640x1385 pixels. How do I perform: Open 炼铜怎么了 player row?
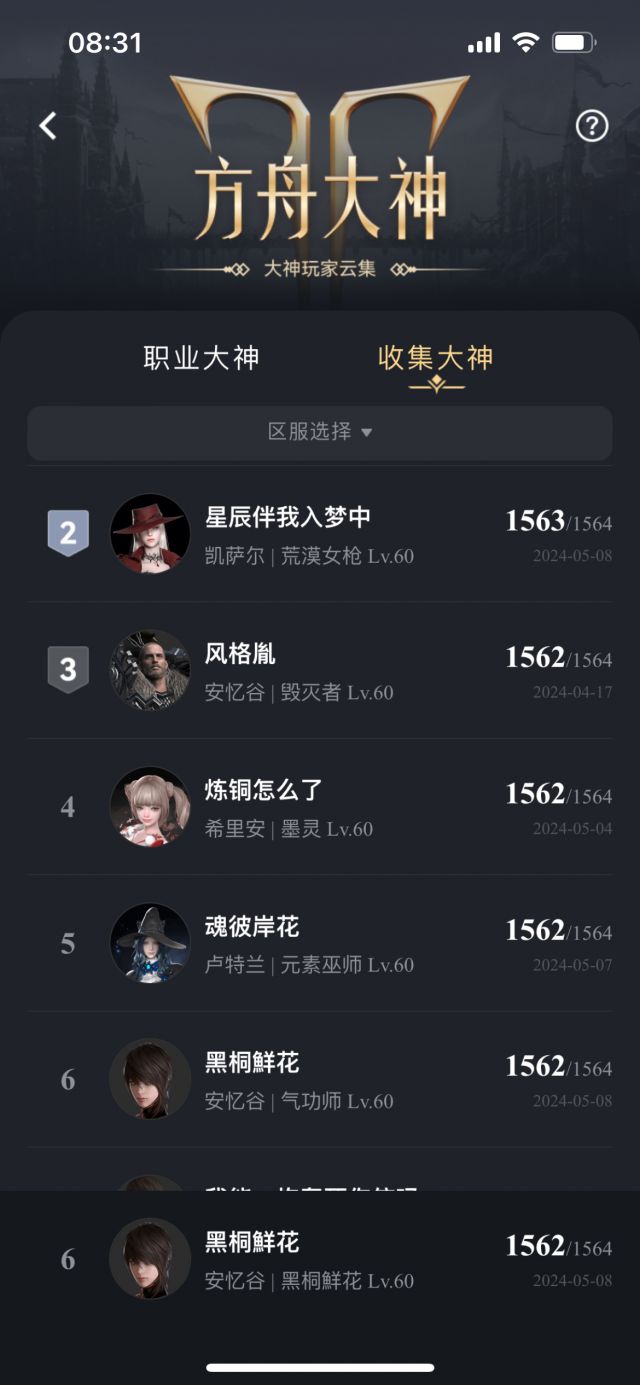pyautogui.click(x=320, y=806)
